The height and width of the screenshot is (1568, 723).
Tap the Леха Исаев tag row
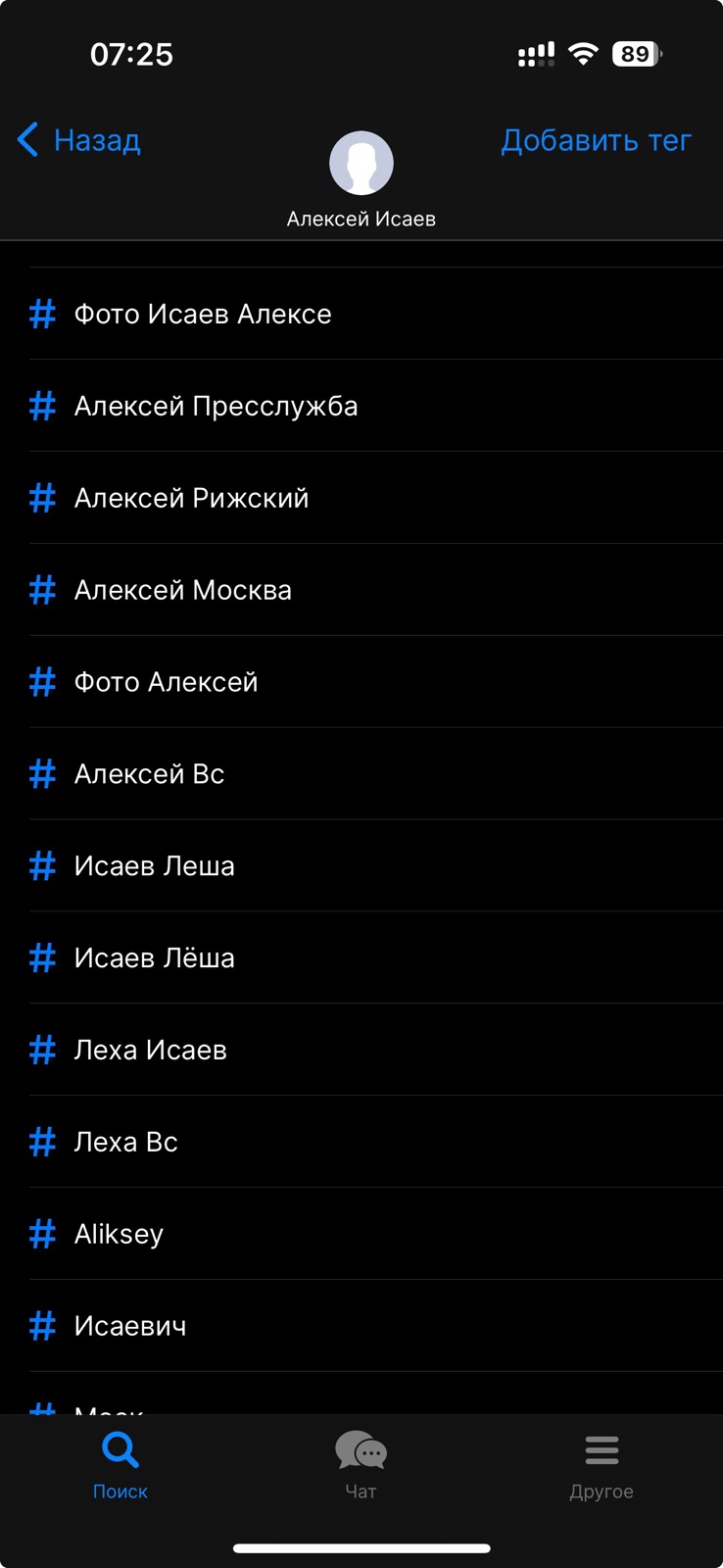point(150,1051)
